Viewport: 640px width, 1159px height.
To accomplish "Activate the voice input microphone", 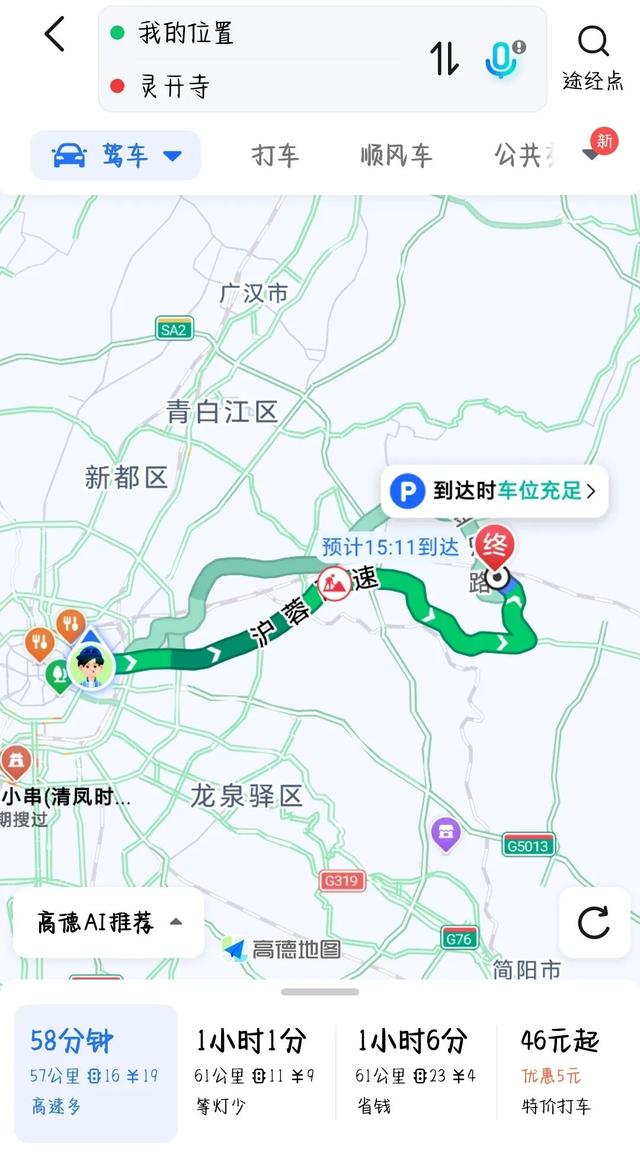I will pyautogui.click(x=502, y=59).
